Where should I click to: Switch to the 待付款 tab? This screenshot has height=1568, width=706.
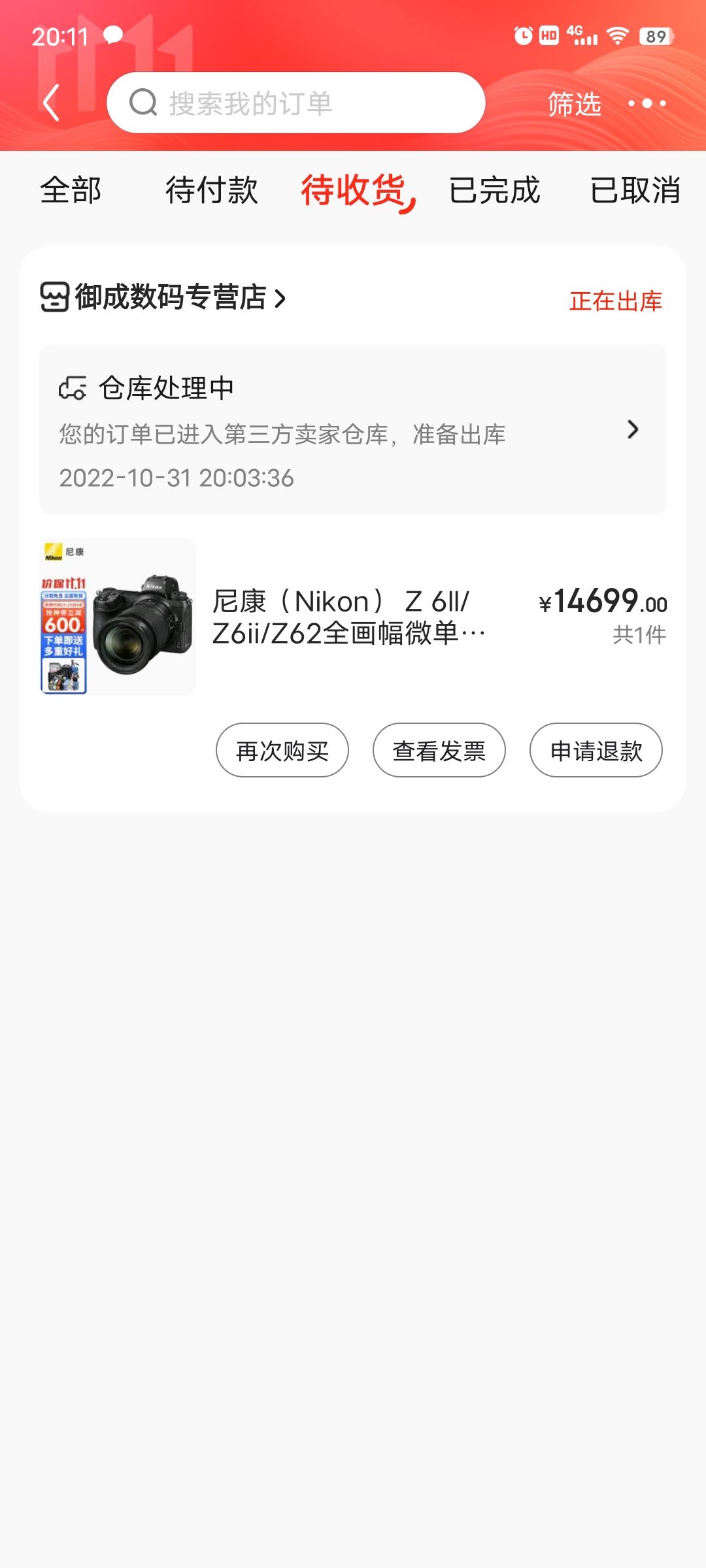click(211, 191)
